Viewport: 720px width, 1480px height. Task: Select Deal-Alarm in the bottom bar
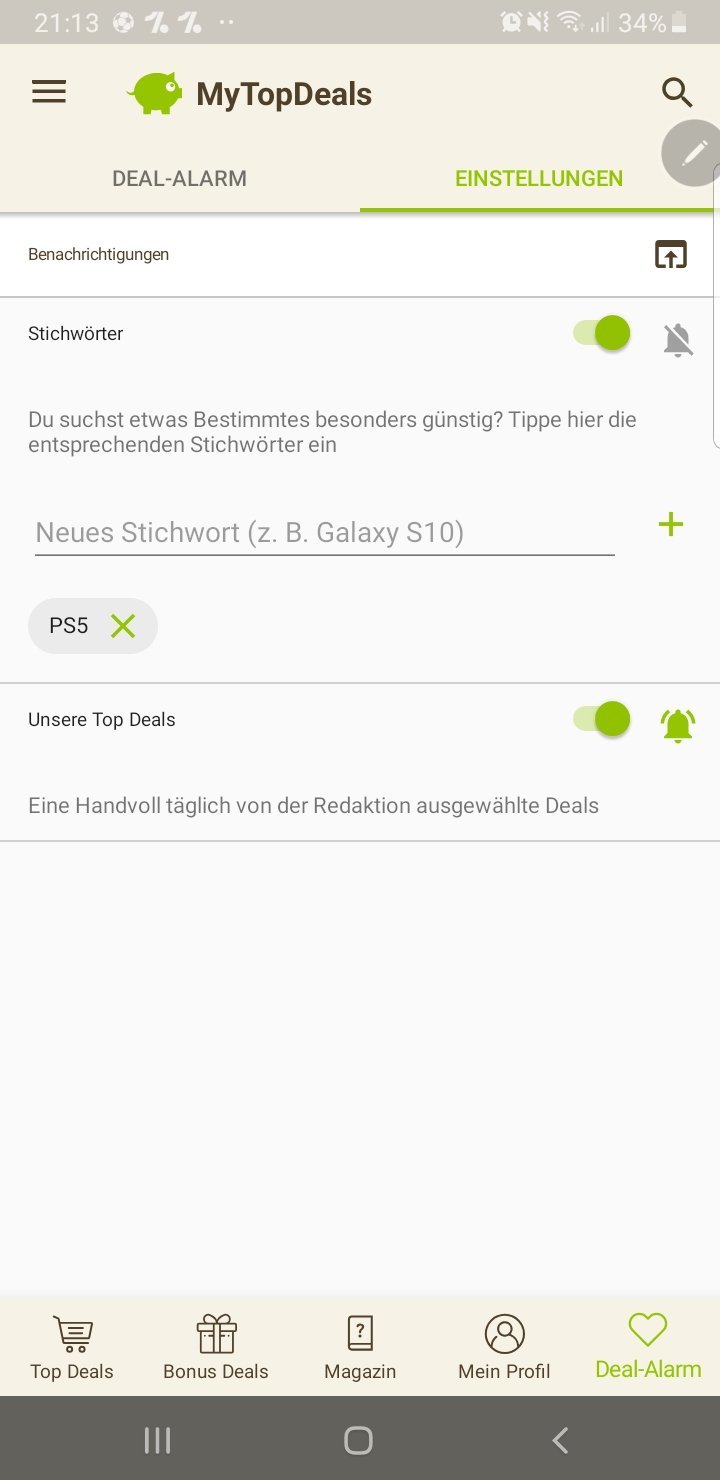coord(648,1348)
